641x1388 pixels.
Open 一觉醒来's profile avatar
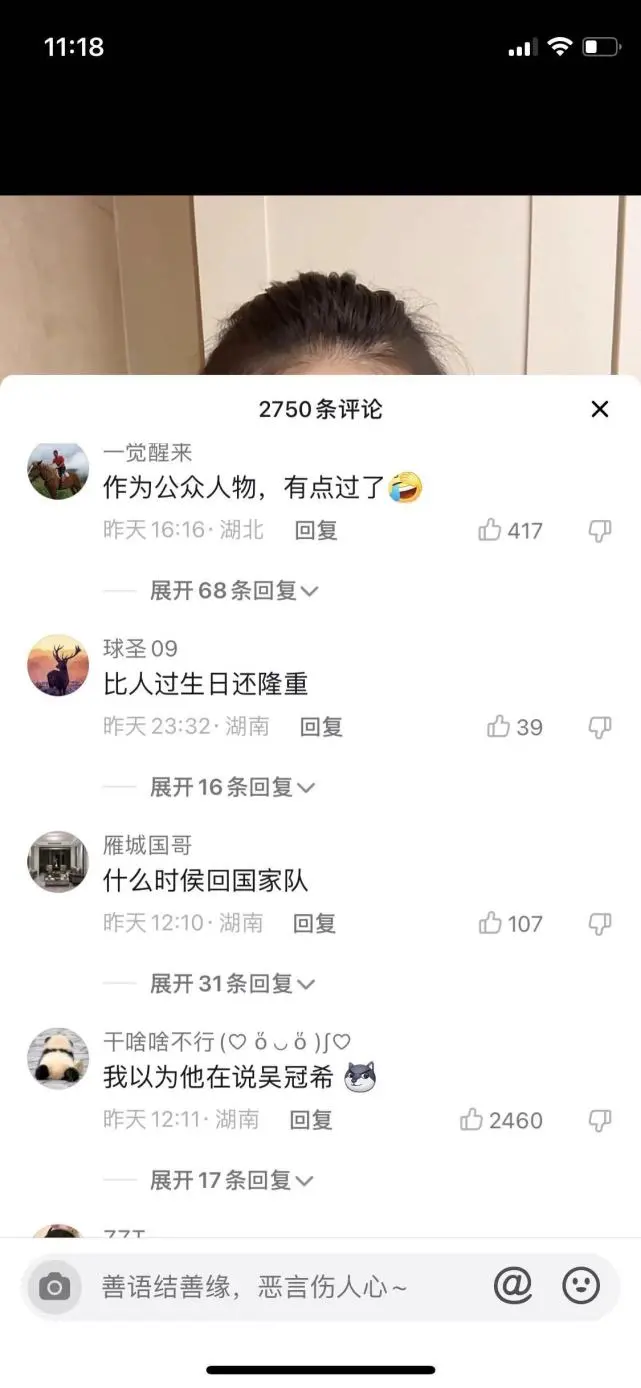[x=57, y=471]
